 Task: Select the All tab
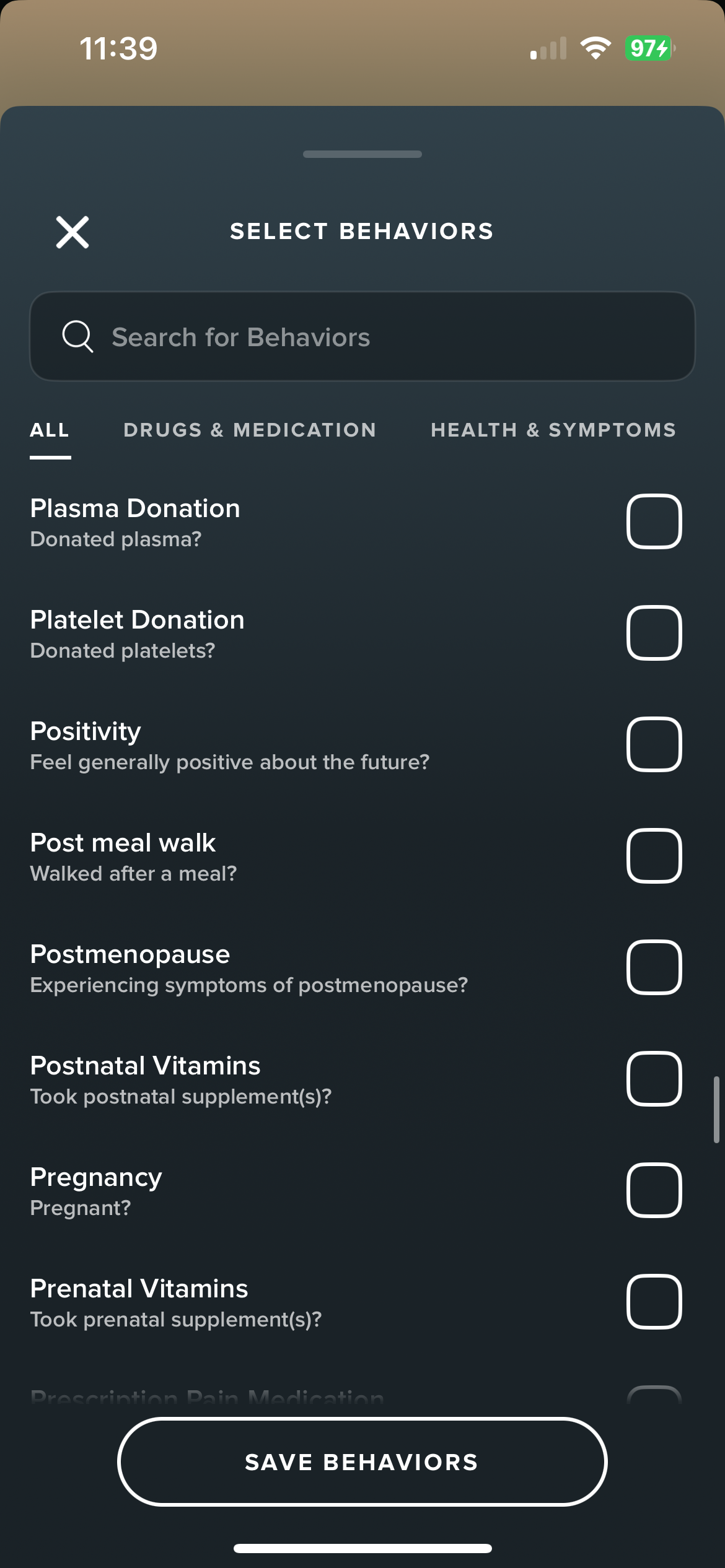[50, 430]
